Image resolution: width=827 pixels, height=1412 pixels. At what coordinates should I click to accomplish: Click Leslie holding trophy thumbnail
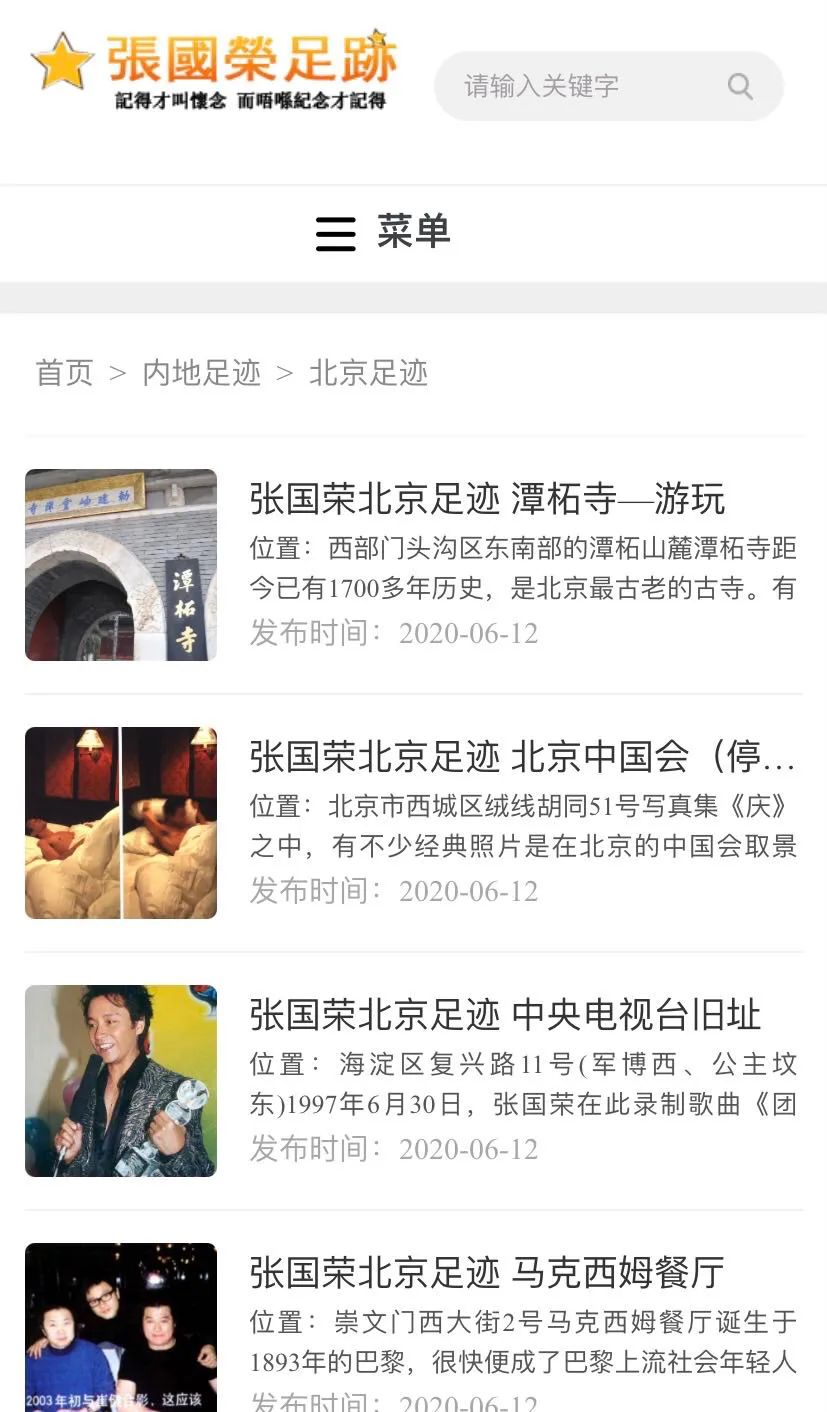[x=120, y=1080]
